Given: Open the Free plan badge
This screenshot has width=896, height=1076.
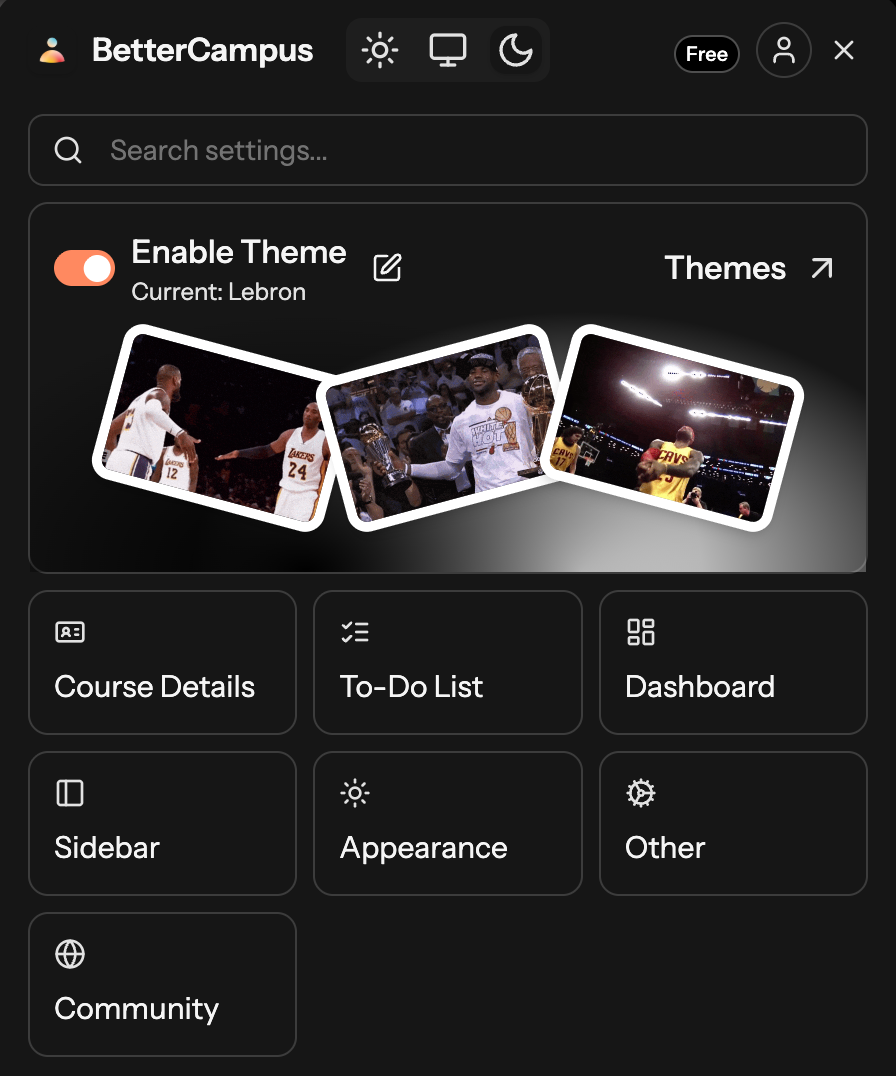Looking at the screenshot, I should click(706, 54).
